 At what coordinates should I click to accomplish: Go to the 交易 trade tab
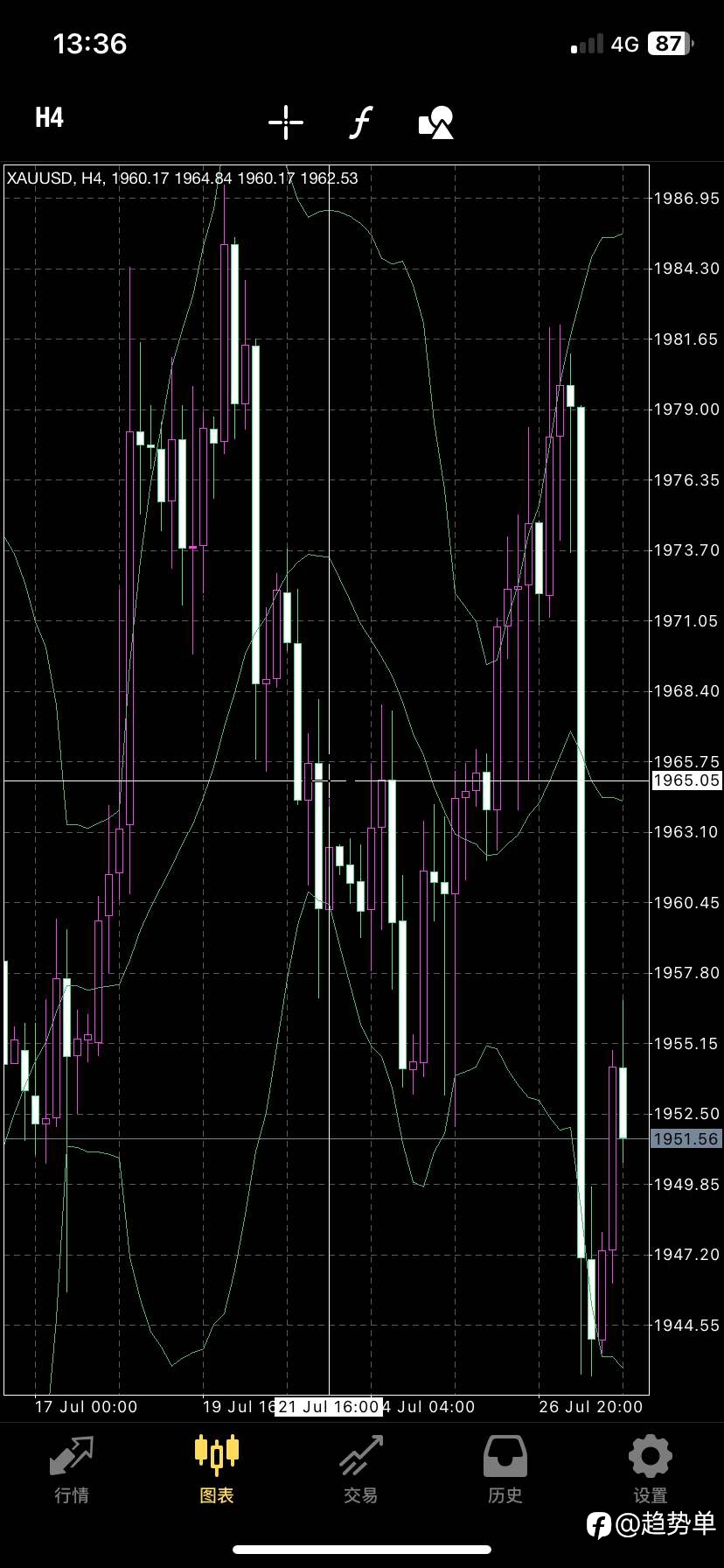coord(361,1469)
